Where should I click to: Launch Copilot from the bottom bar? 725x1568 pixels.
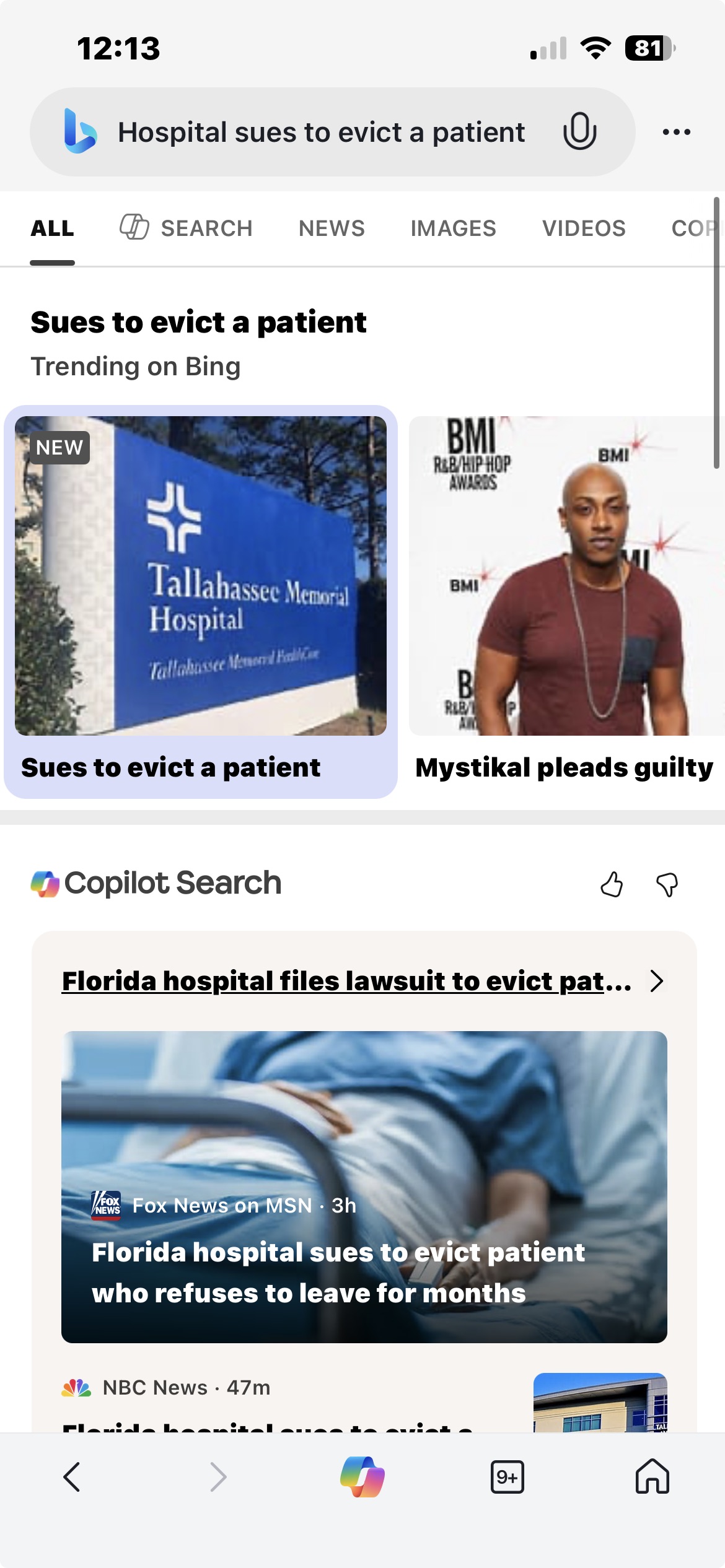[x=362, y=1477]
